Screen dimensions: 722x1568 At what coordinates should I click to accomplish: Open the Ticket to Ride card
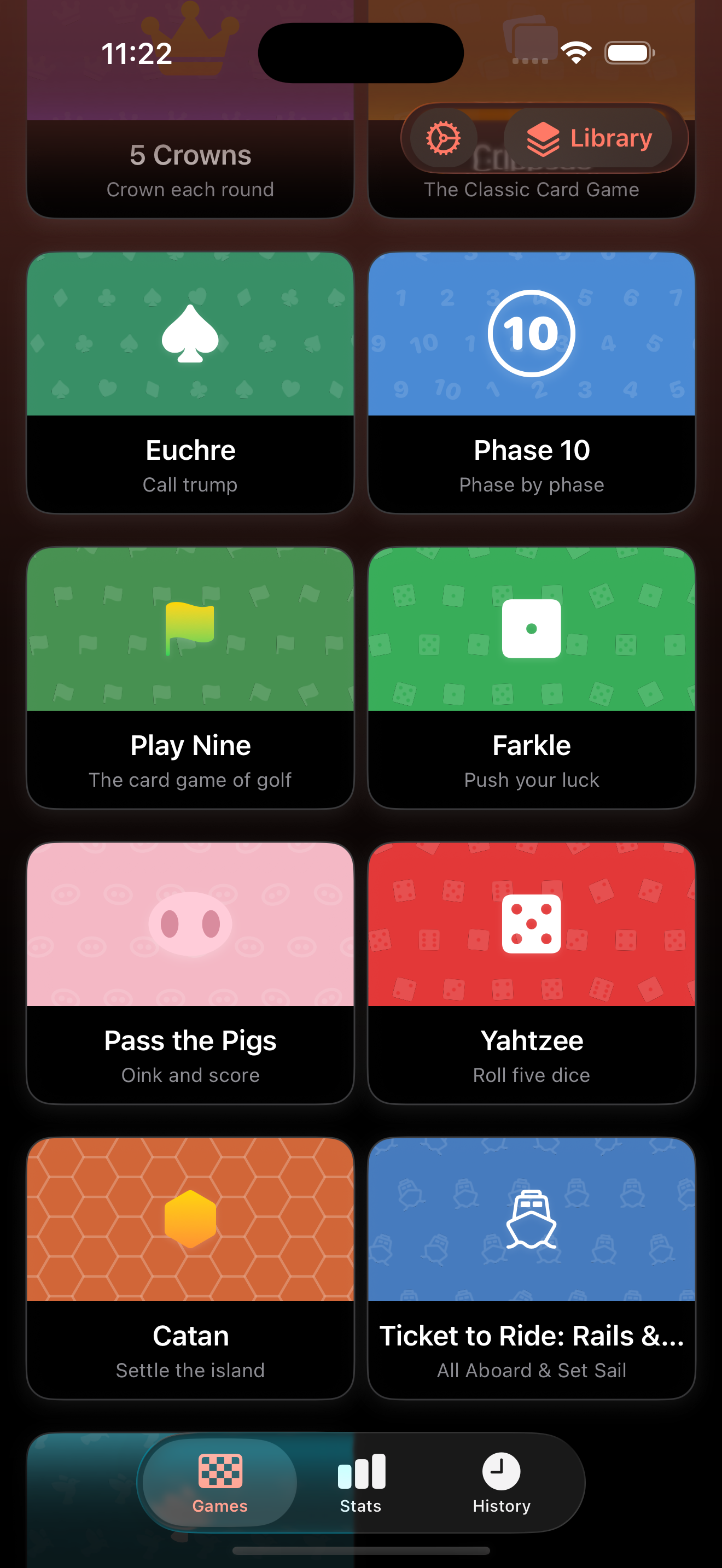click(x=531, y=1268)
